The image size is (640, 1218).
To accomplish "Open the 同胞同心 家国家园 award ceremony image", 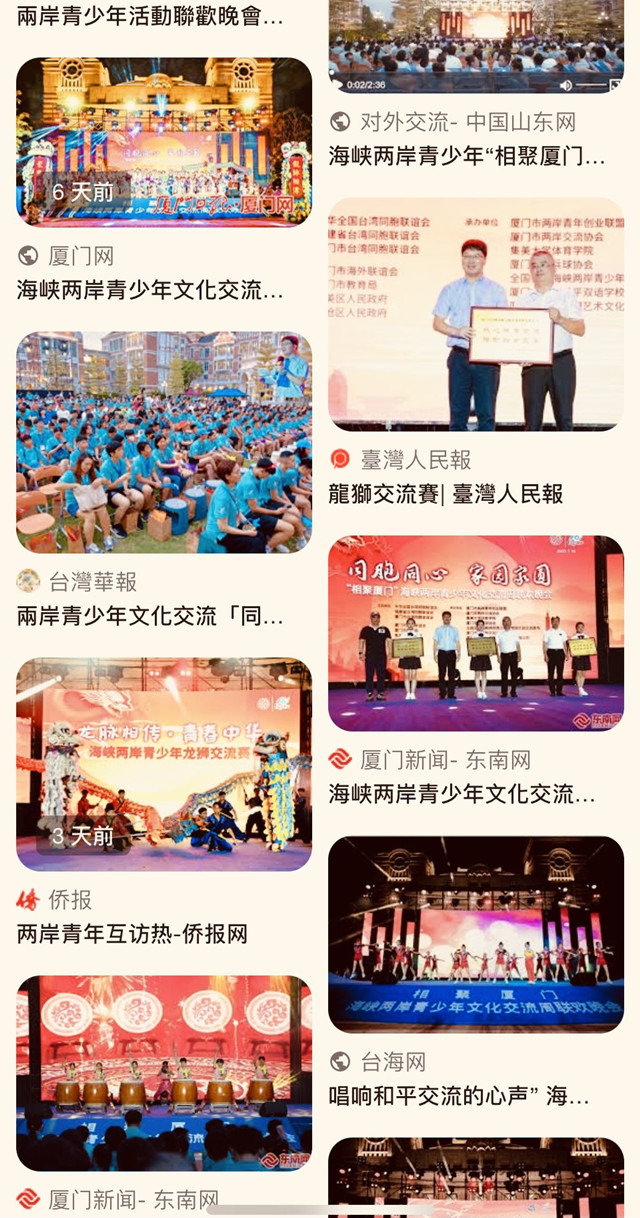I will [476, 633].
